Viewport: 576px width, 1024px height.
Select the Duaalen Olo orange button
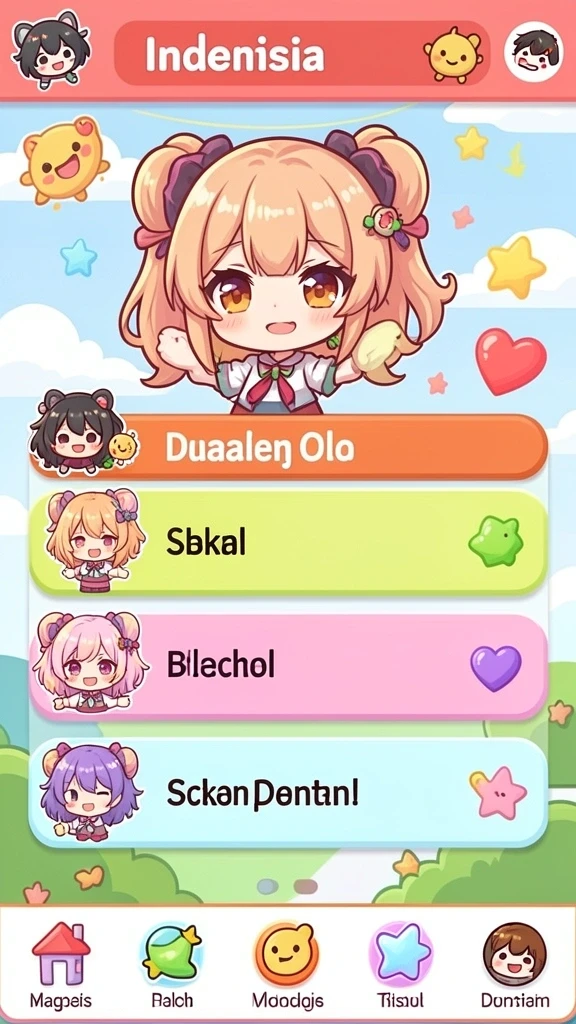point(287,447)
